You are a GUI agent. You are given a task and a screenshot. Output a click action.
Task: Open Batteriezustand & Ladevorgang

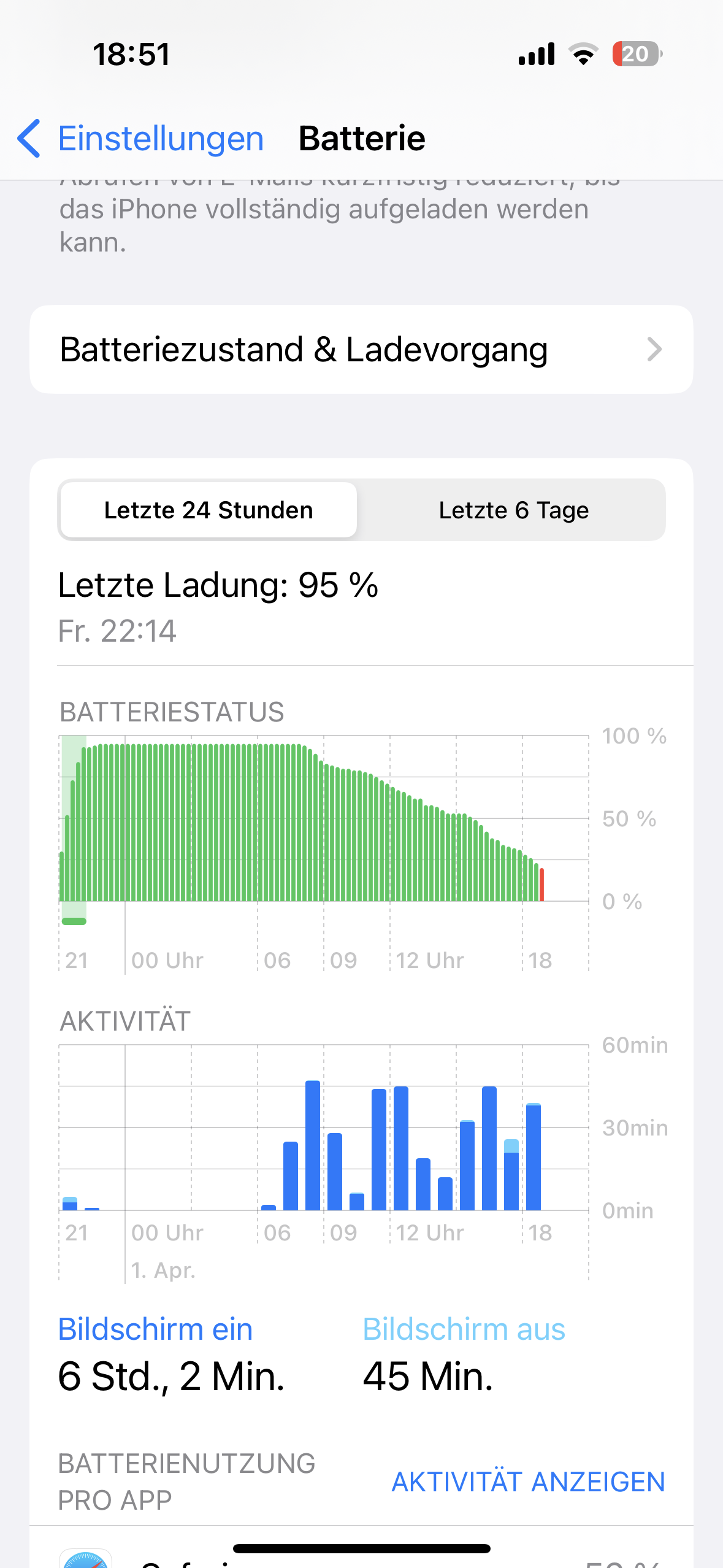point(361,350)
